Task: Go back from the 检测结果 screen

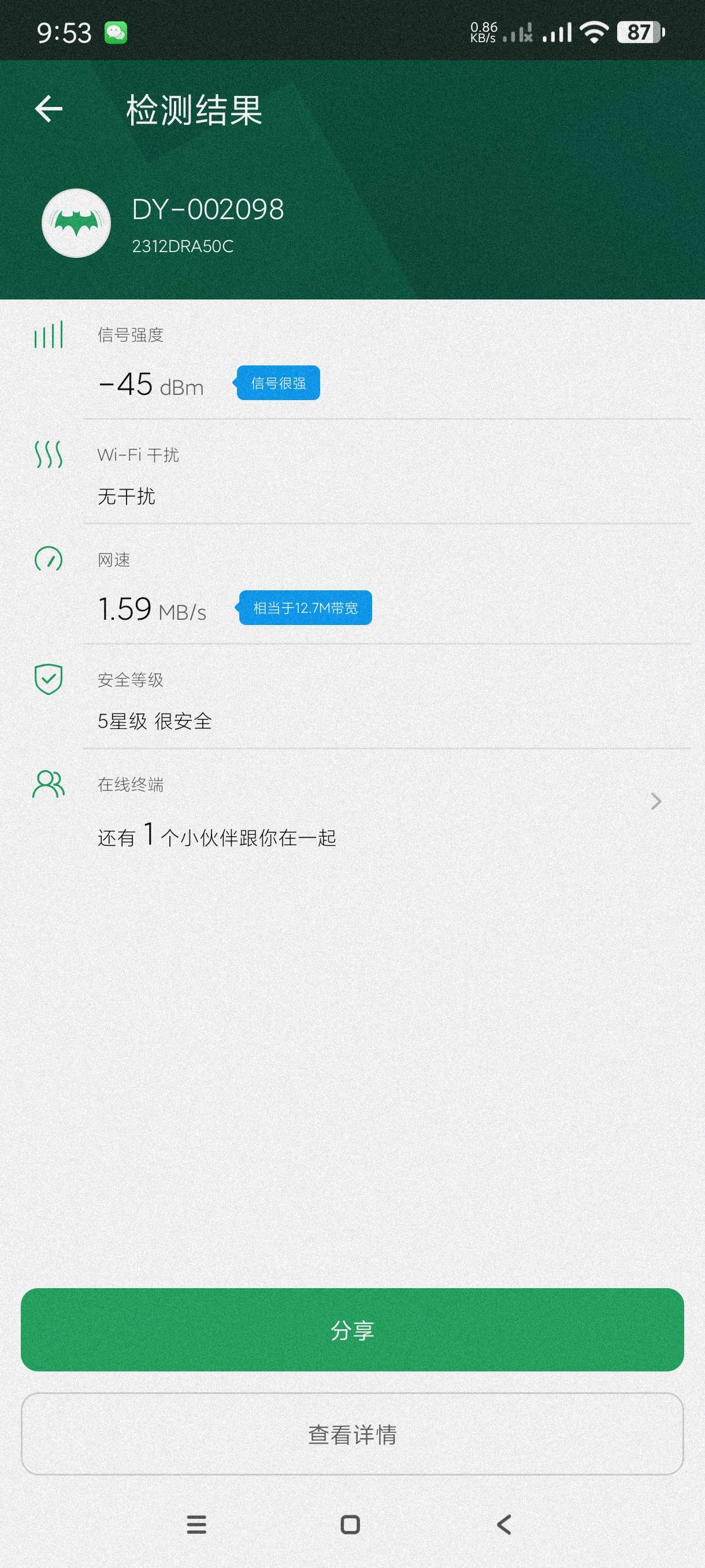Action: [49, 110]
